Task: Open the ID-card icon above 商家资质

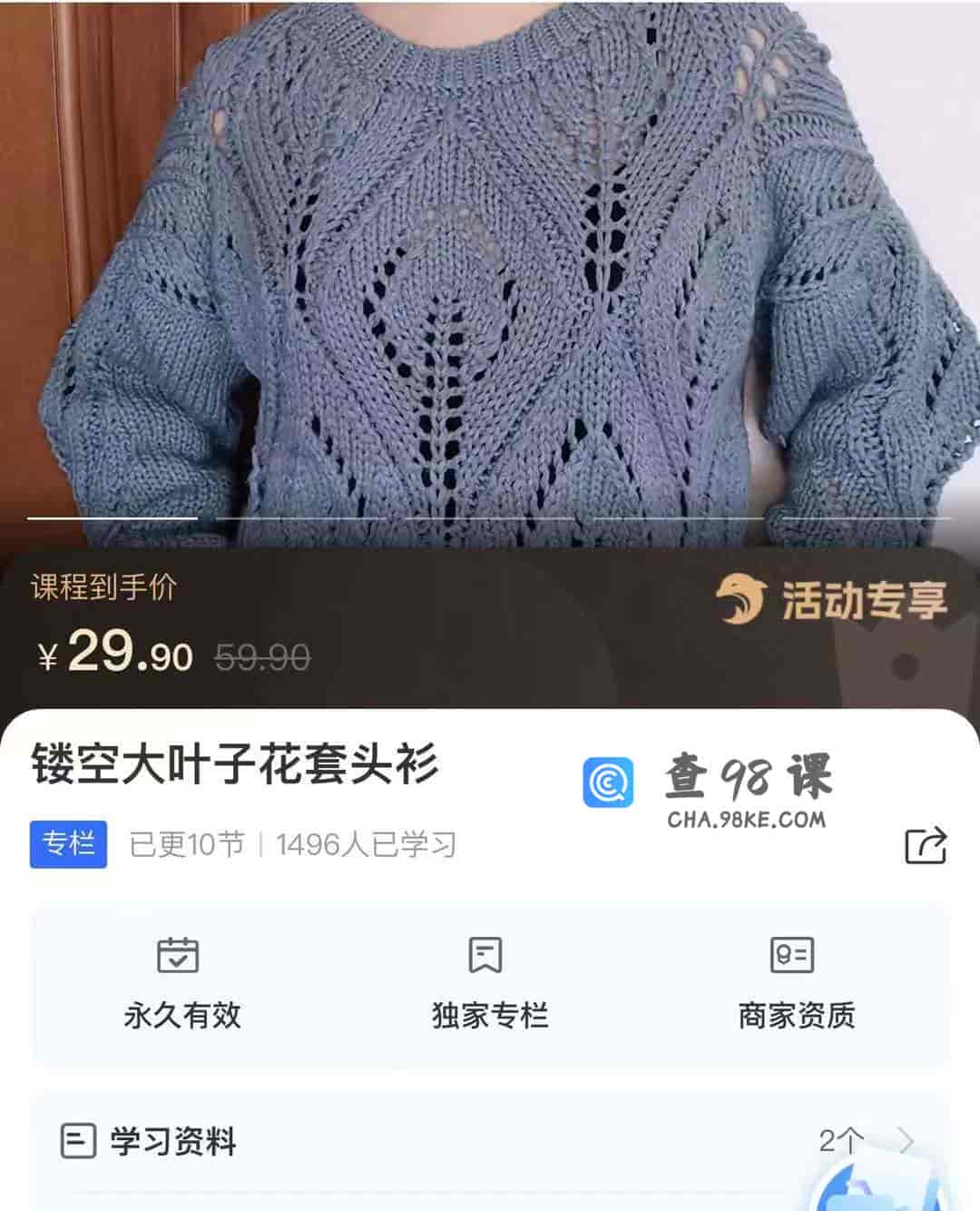Action: 793,955
